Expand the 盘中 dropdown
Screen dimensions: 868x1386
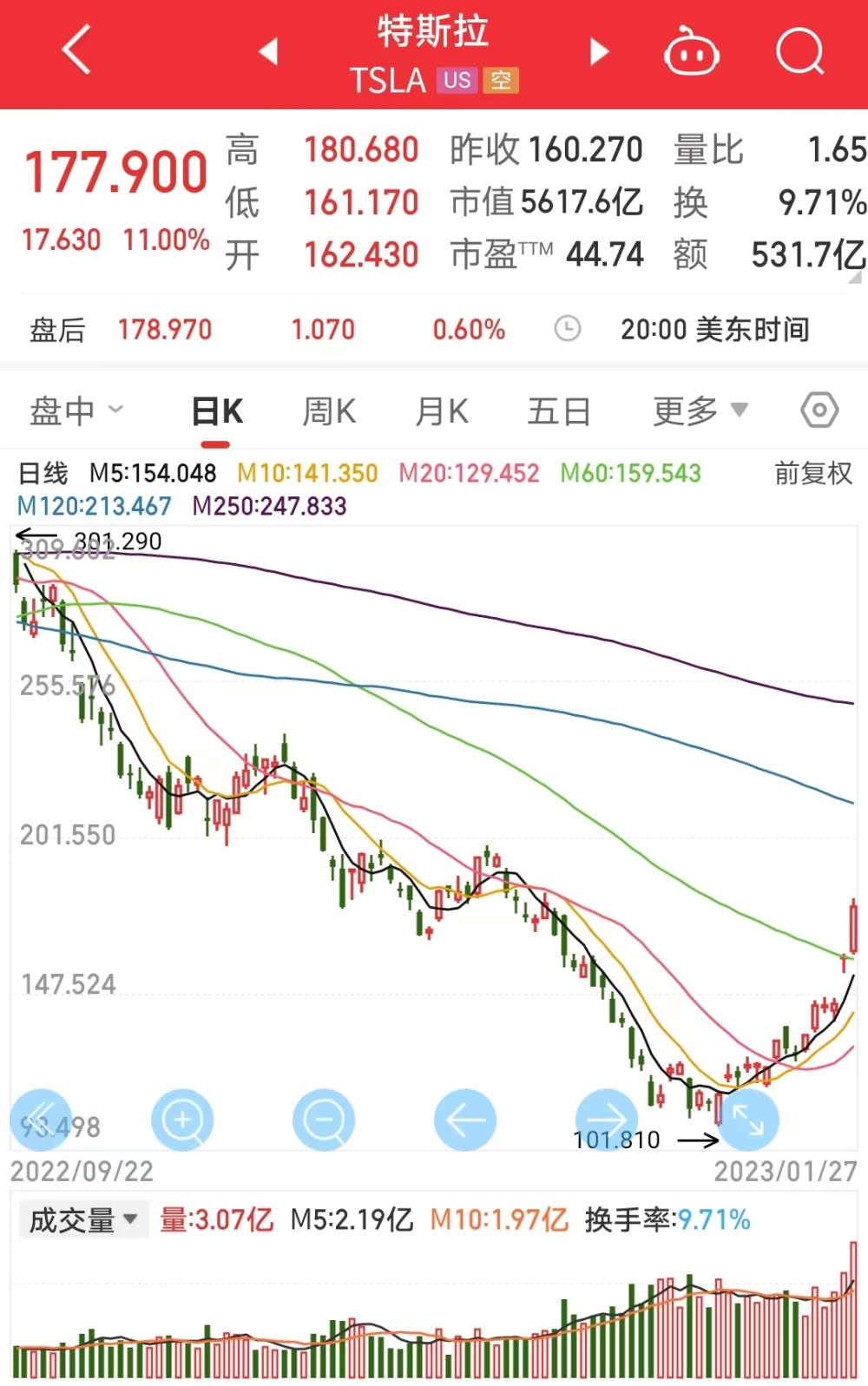(76, 411)
